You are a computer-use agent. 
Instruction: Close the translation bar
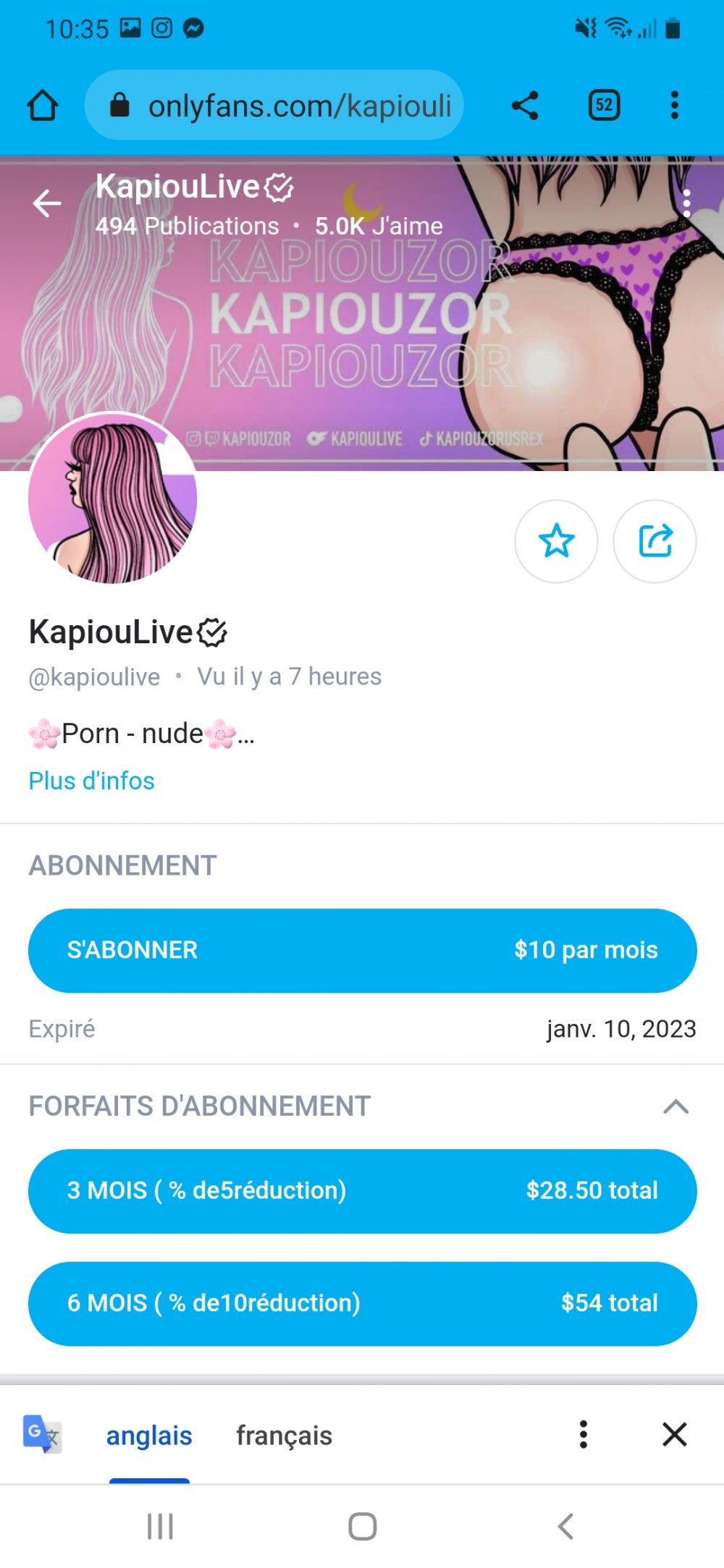tap(674, 1434)
